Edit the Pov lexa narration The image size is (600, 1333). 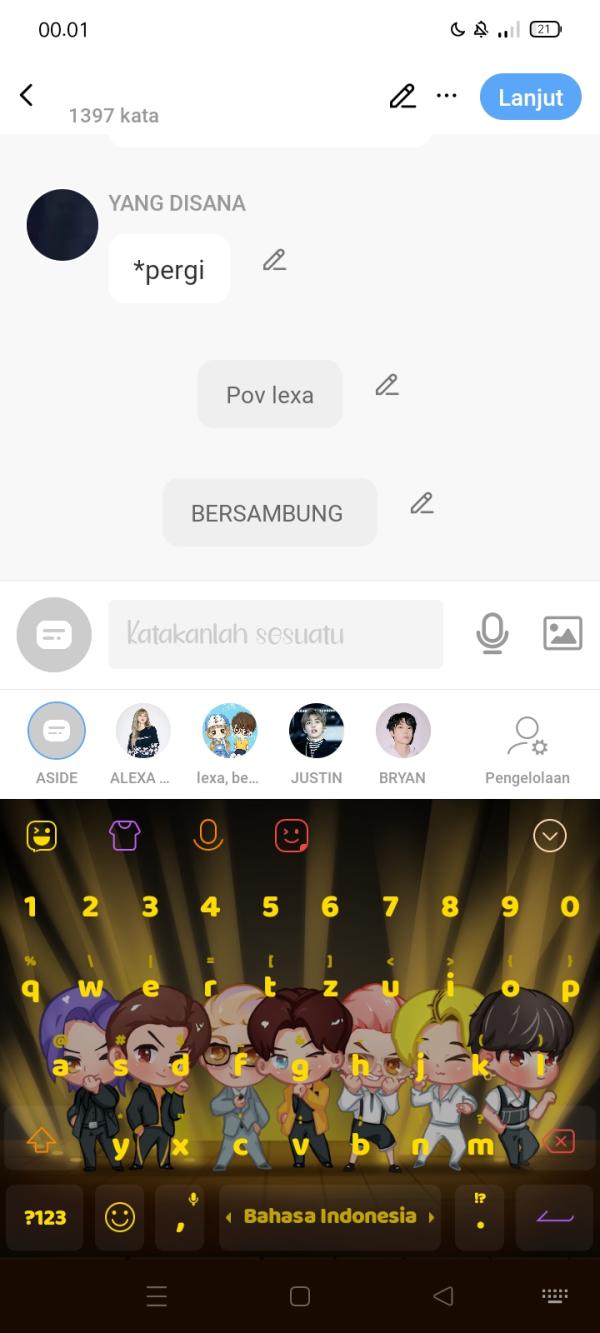tap(387, 385)
